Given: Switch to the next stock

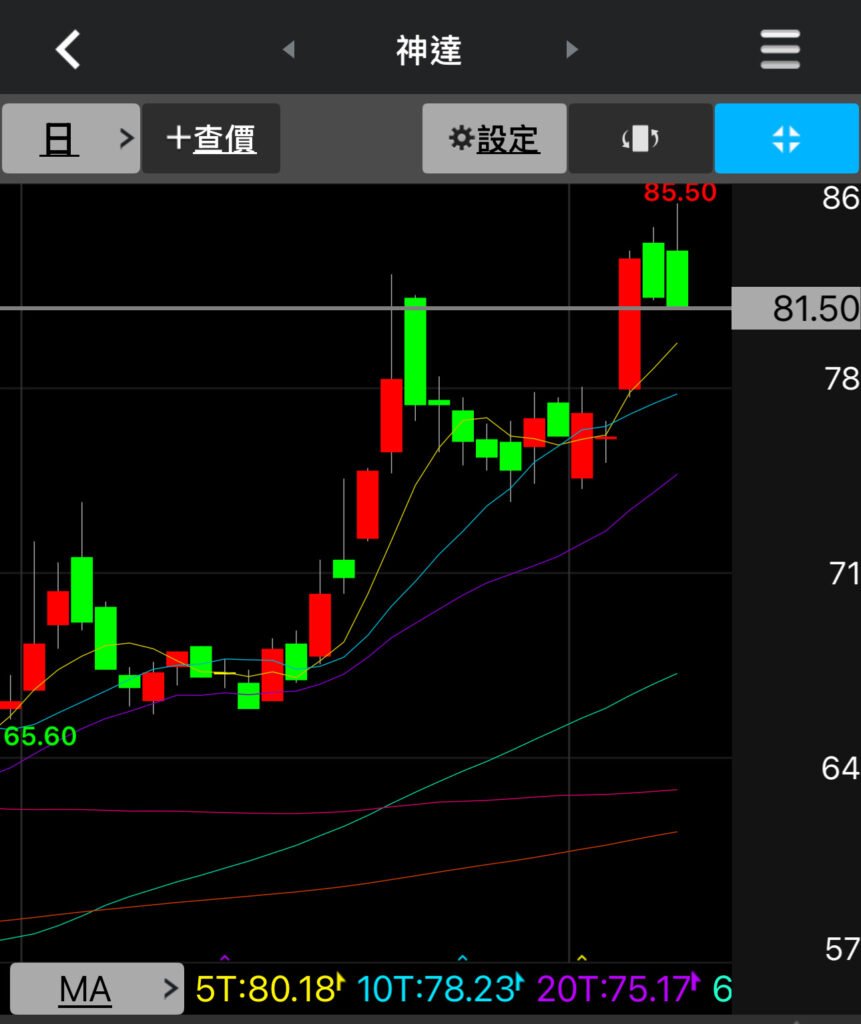Looking at the screenshot, I should point(572,49).
